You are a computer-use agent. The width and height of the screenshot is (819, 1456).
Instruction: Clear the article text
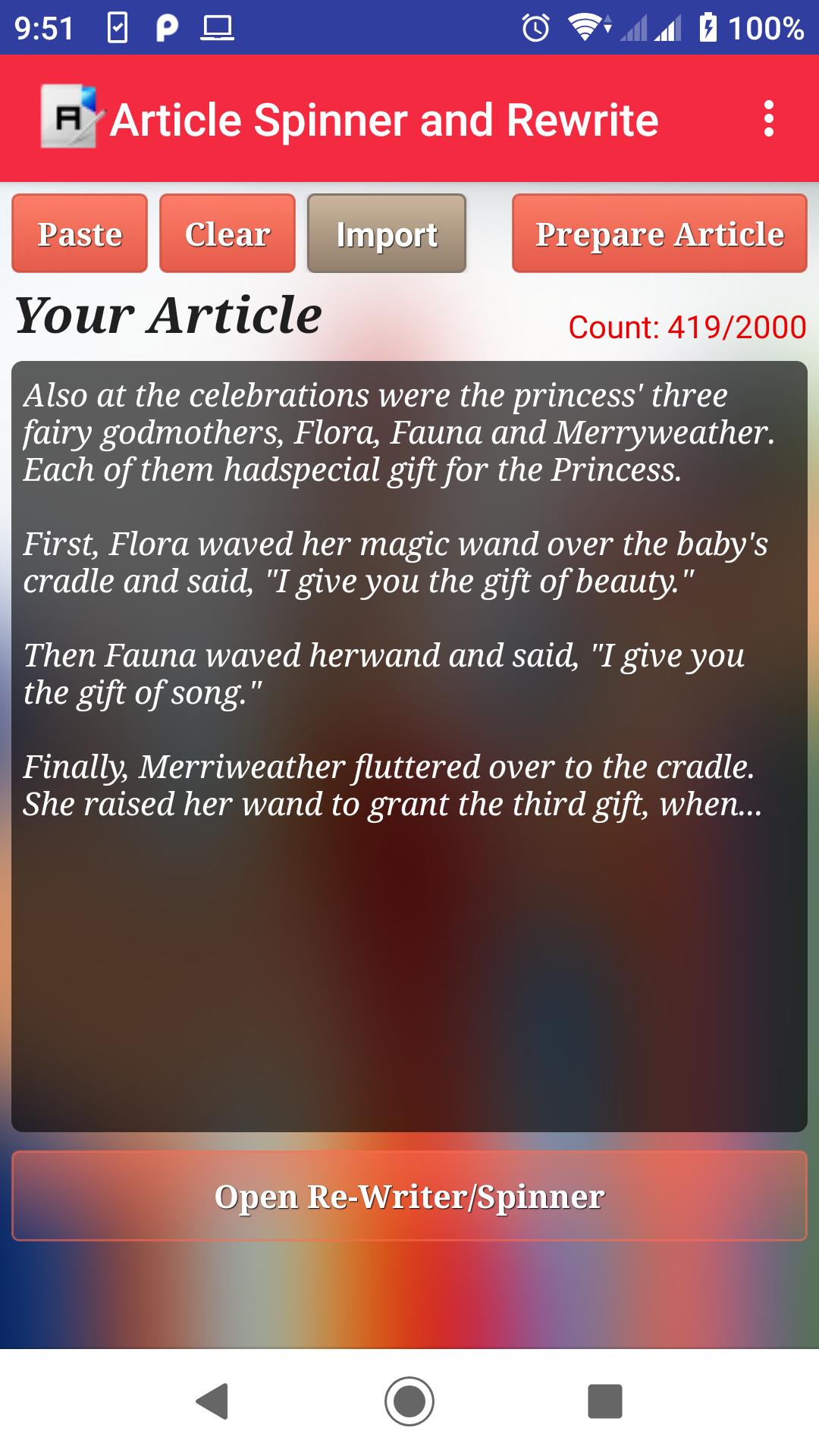[x=227, y=234]
